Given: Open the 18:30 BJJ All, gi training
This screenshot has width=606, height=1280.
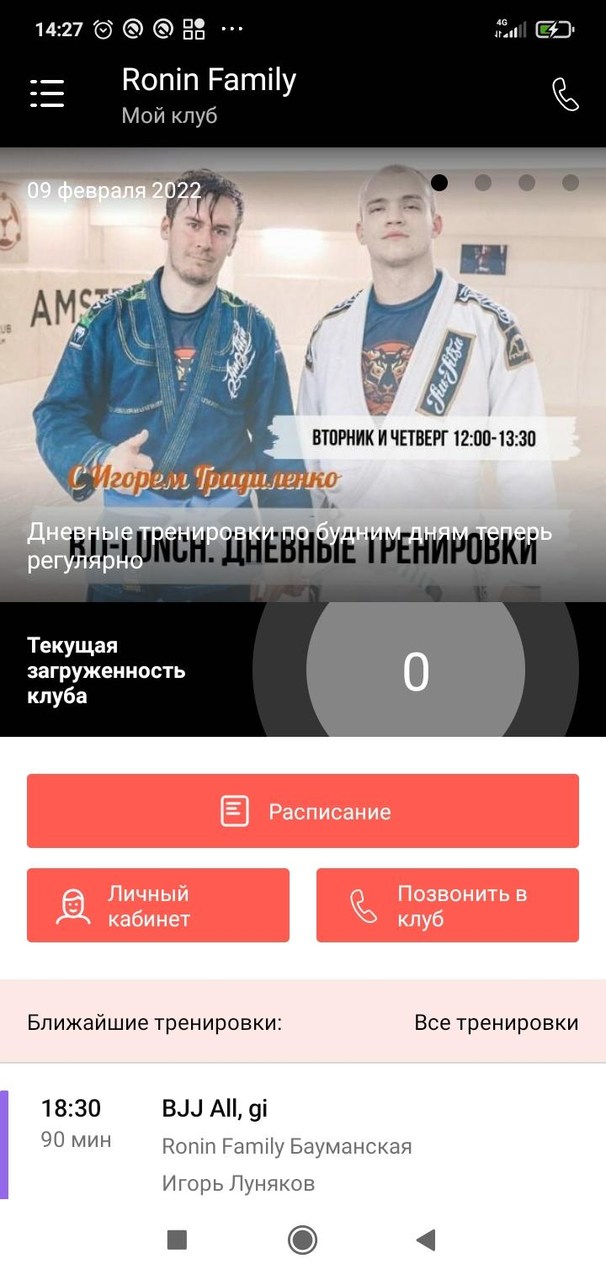Looking at the screenshot, I should [x=300, y=1146].
